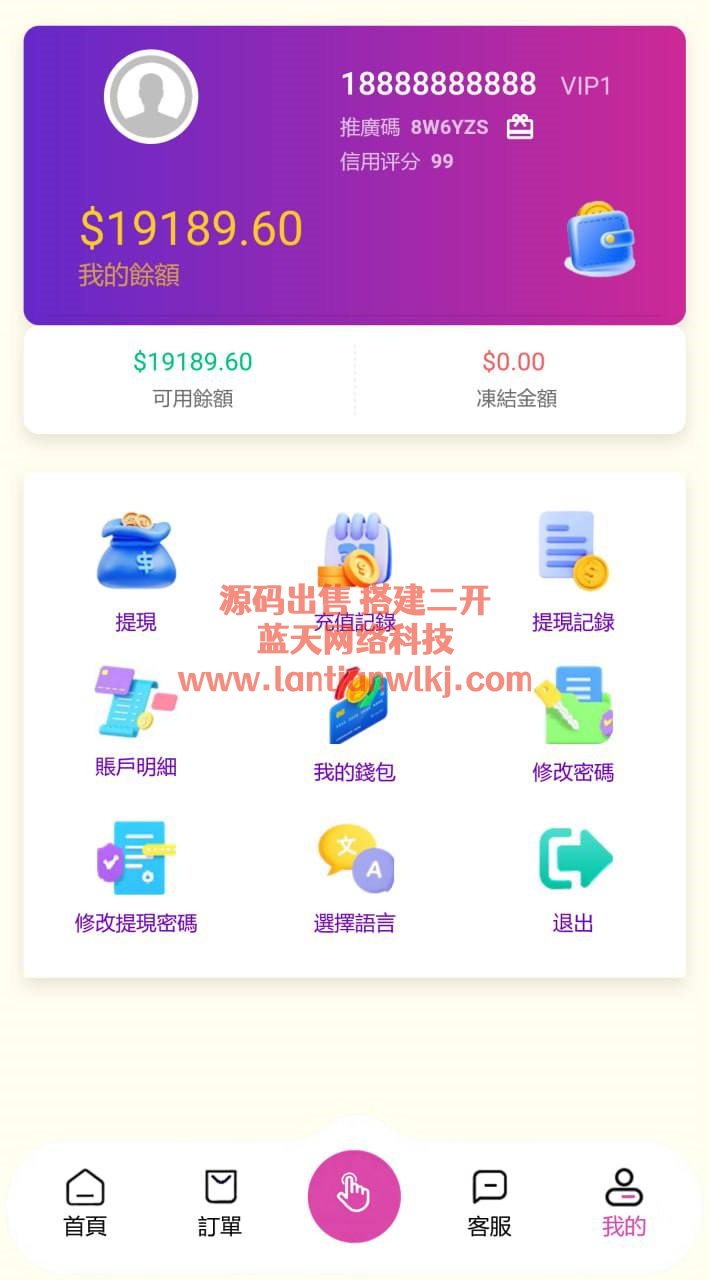Tap 退出 to log out

pos(573,875)
